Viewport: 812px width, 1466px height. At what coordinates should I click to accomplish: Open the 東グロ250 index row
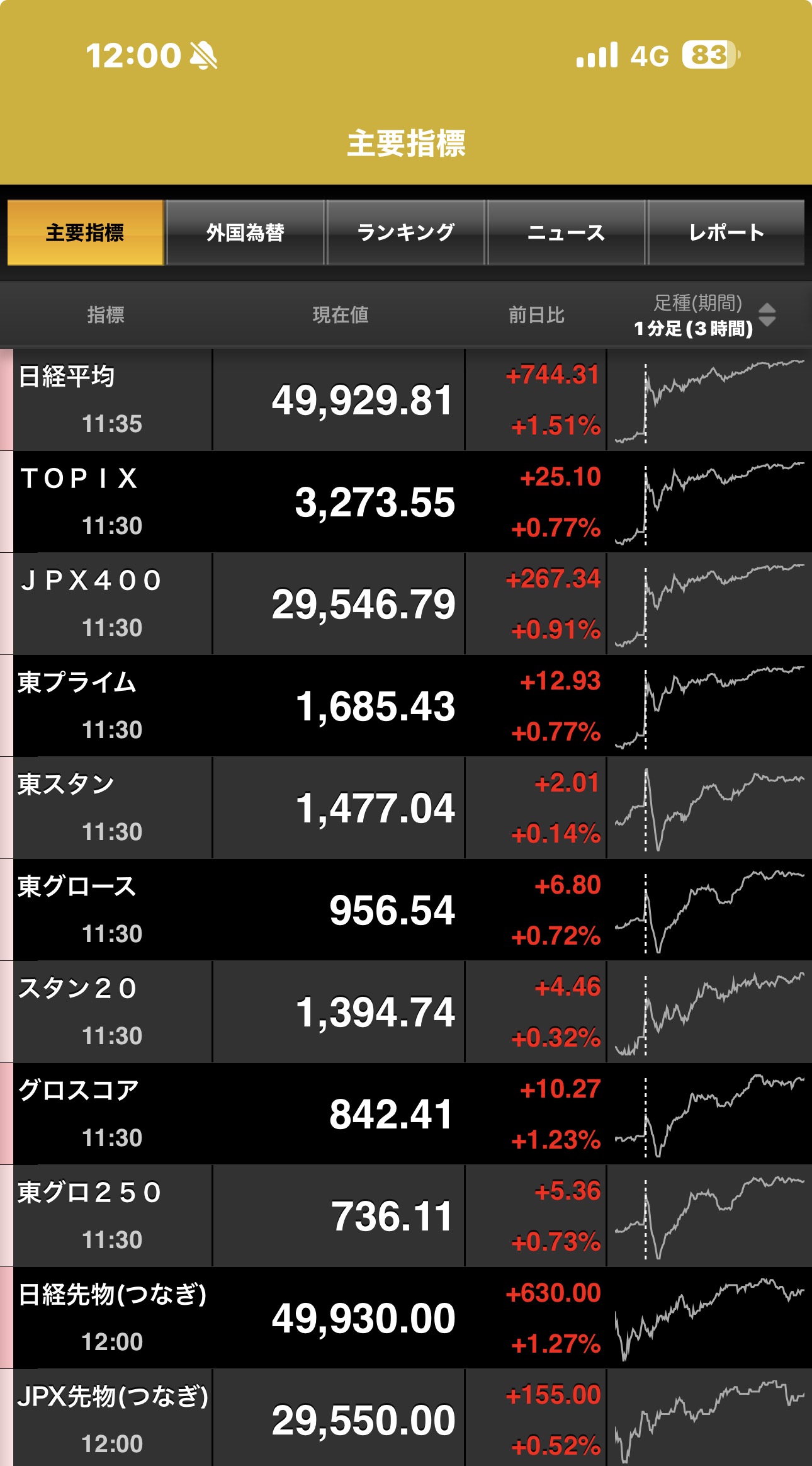[x=113, y=1215]
